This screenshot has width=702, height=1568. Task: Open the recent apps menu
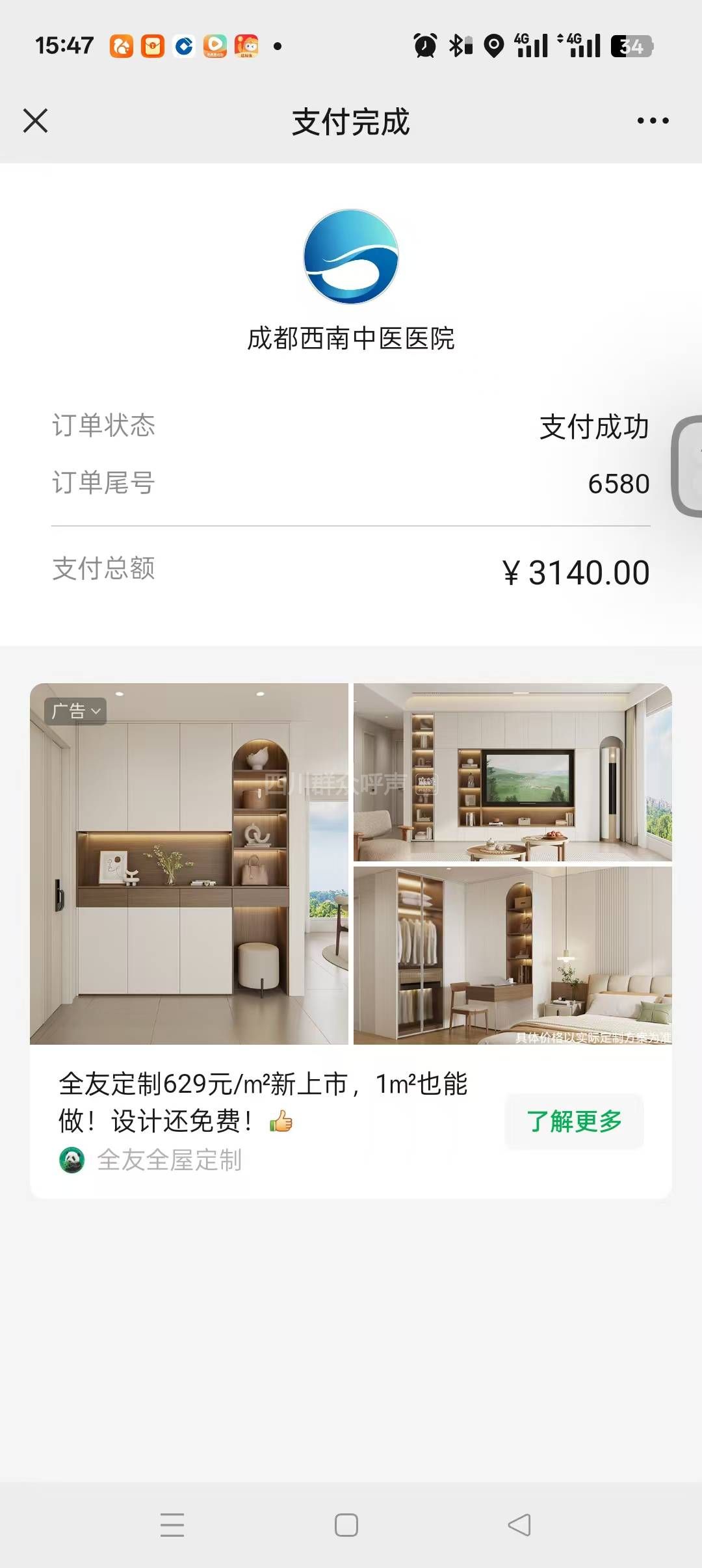coord(172,1524)
